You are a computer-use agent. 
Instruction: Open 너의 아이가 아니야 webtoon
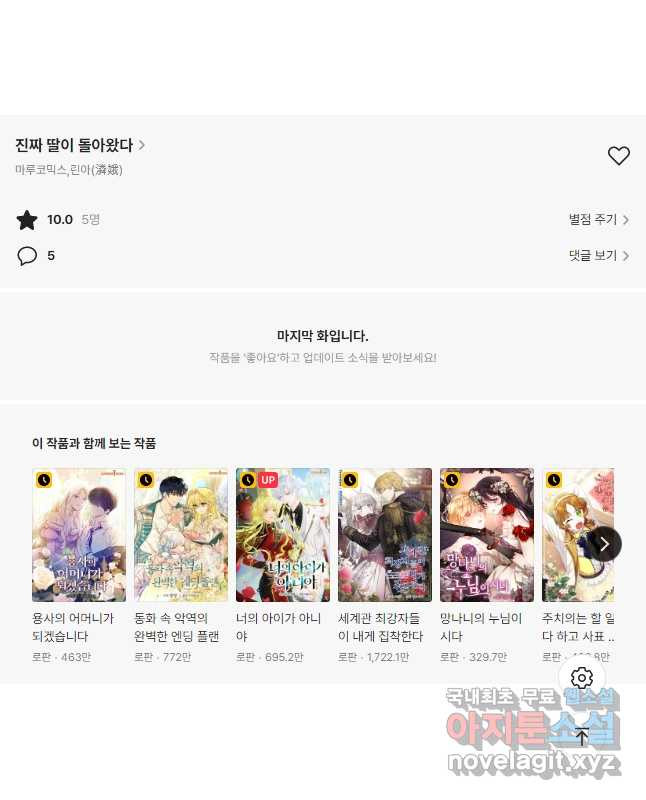(283, 535)
